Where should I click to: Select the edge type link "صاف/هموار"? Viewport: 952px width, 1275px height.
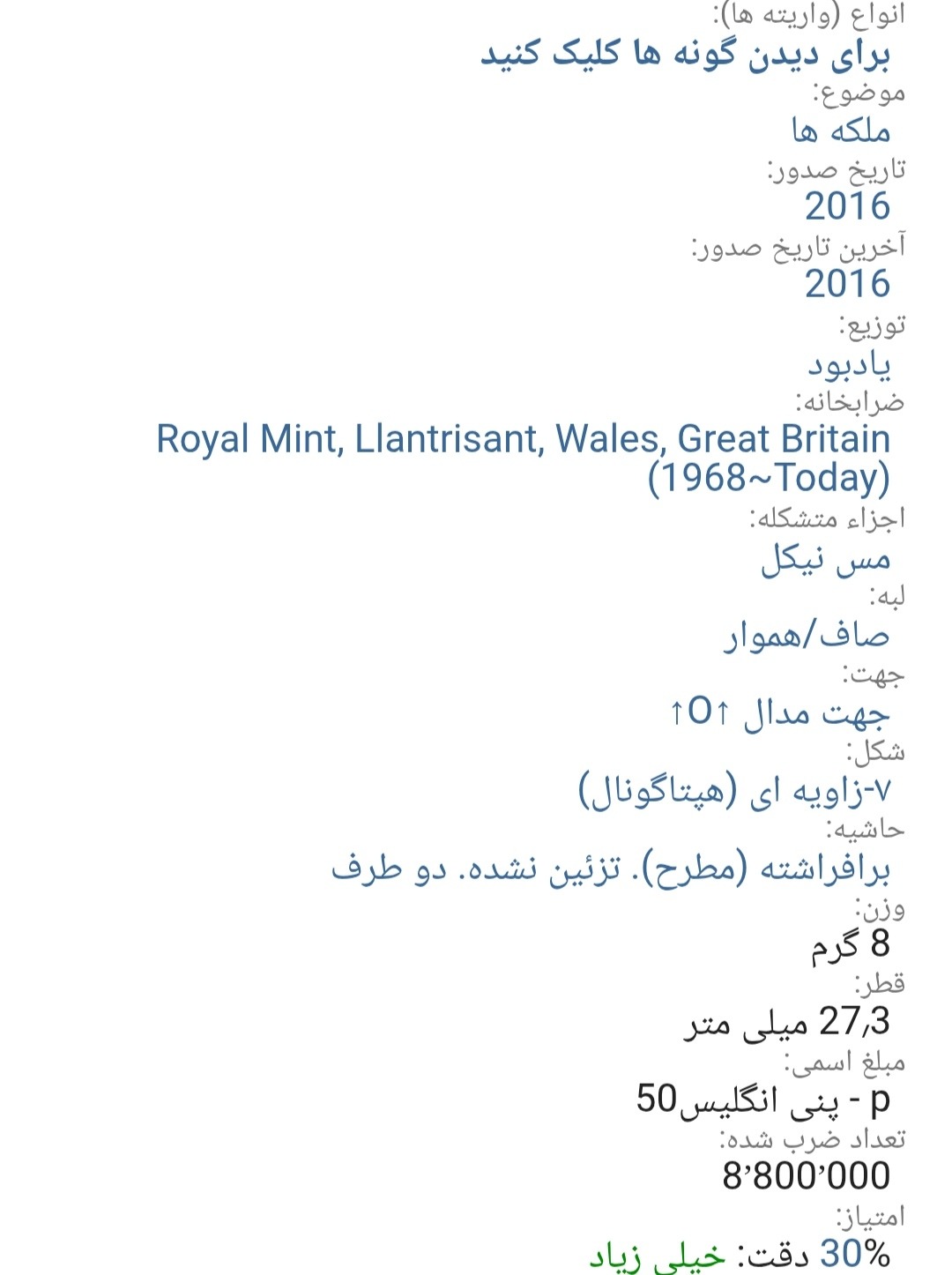coord(806,635)
